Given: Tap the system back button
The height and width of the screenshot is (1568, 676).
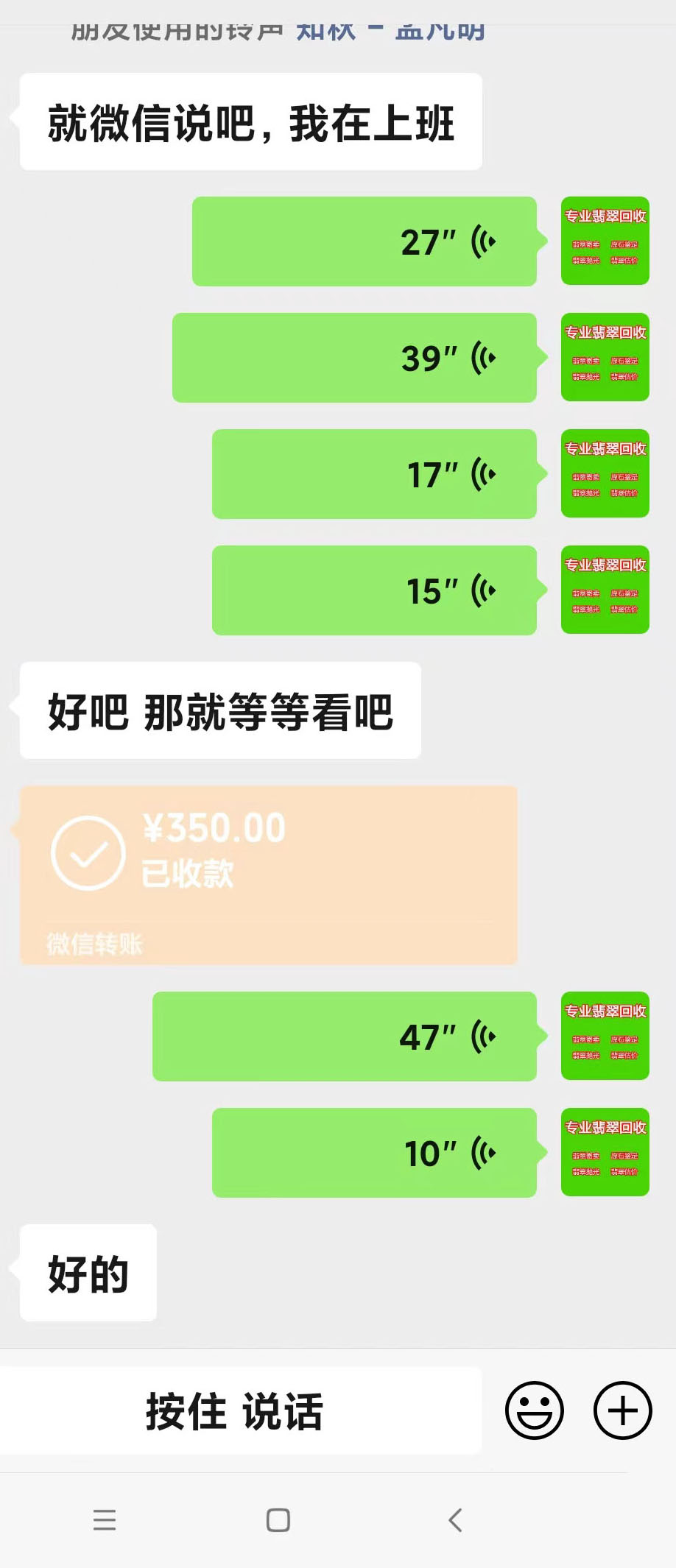Looking at the screenshot, I should coord(455,1519).
